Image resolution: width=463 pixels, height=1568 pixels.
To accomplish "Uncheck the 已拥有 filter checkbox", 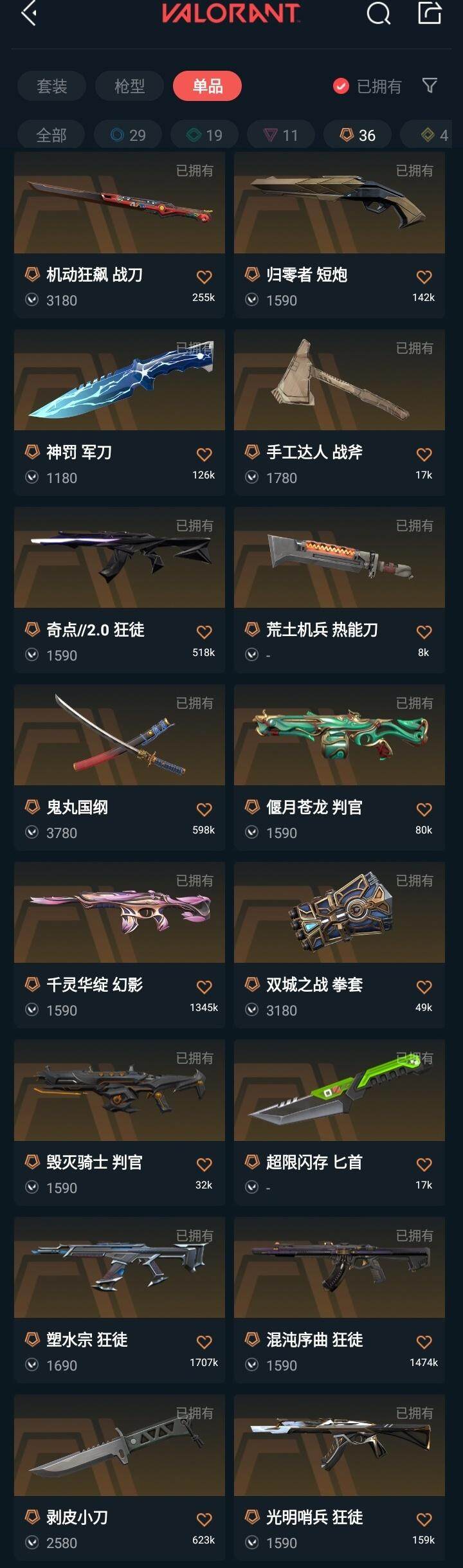I will coord(341,86).
